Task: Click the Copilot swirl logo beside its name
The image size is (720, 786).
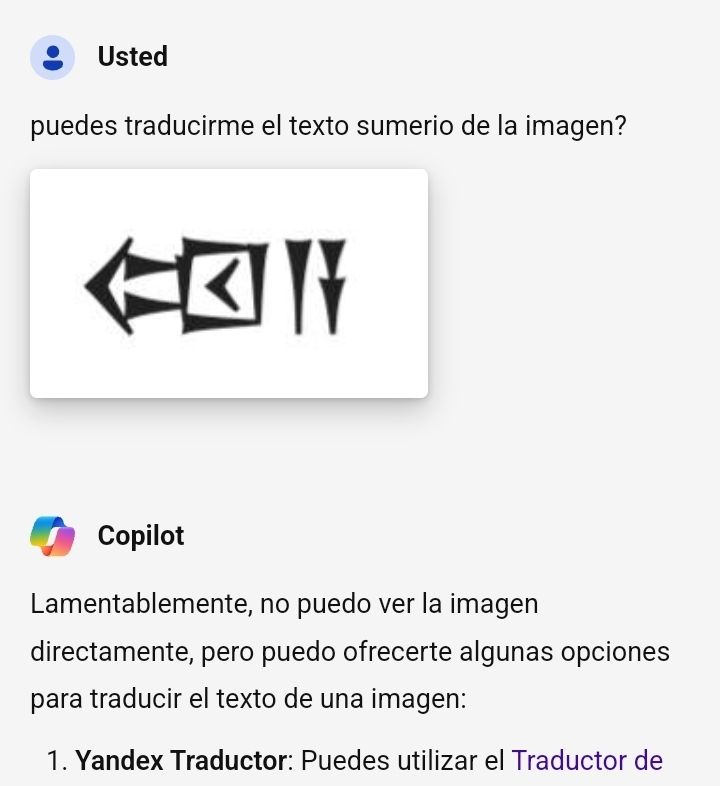Action: [x=52, y=536]
